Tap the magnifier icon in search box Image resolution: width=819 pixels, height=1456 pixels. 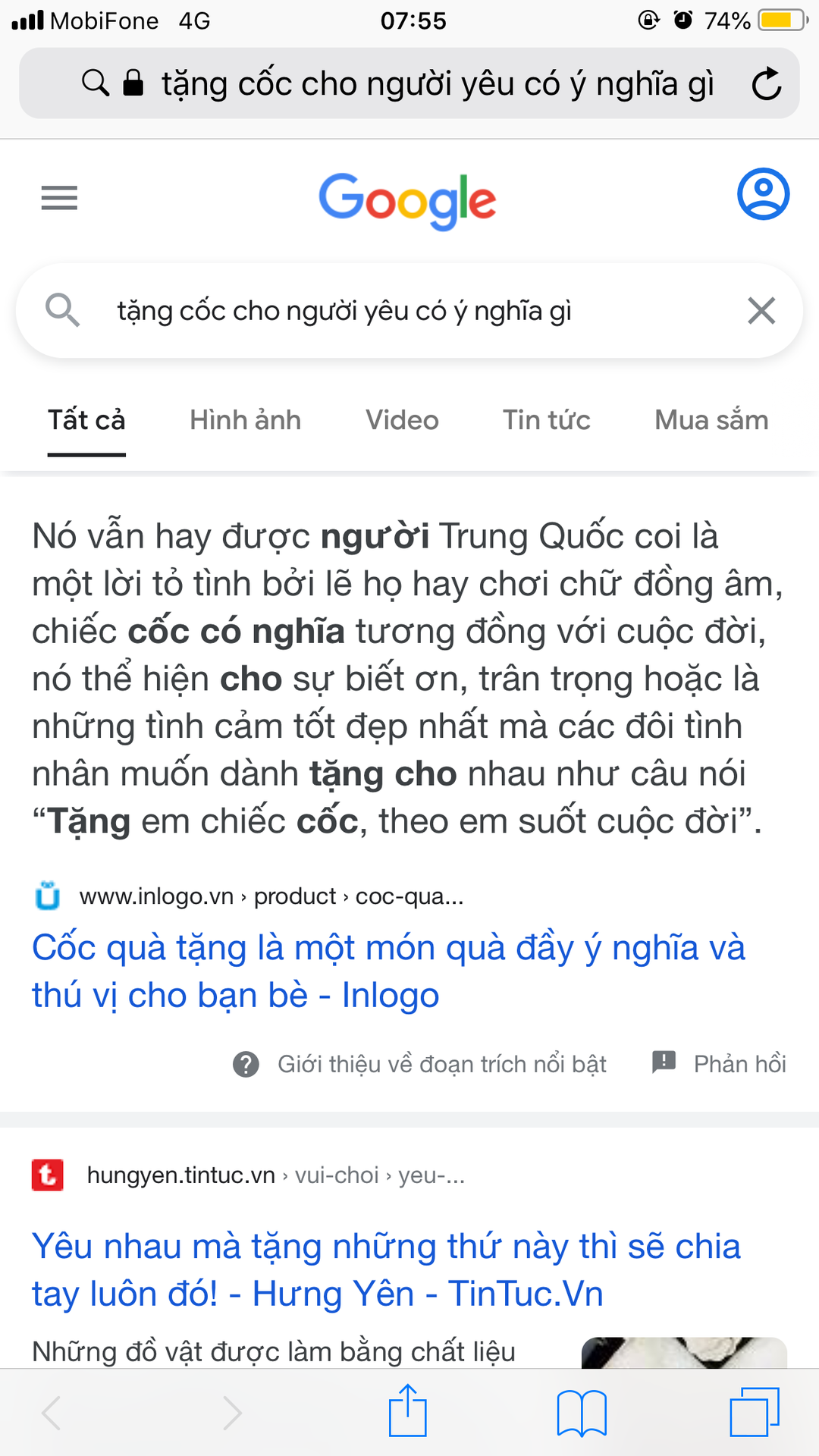(x=62, y=310)
